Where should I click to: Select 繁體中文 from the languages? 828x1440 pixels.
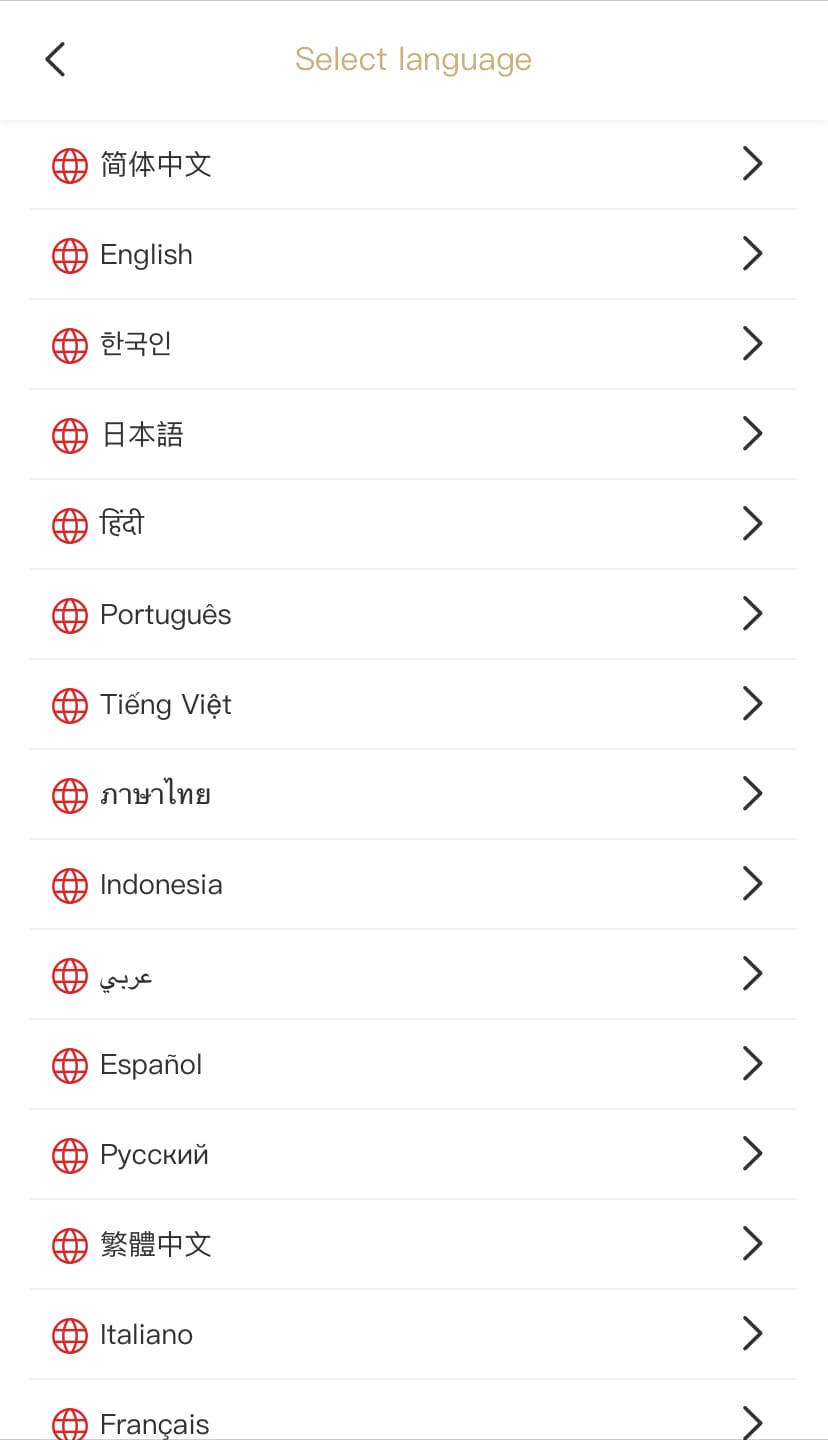click(156, 1244)
